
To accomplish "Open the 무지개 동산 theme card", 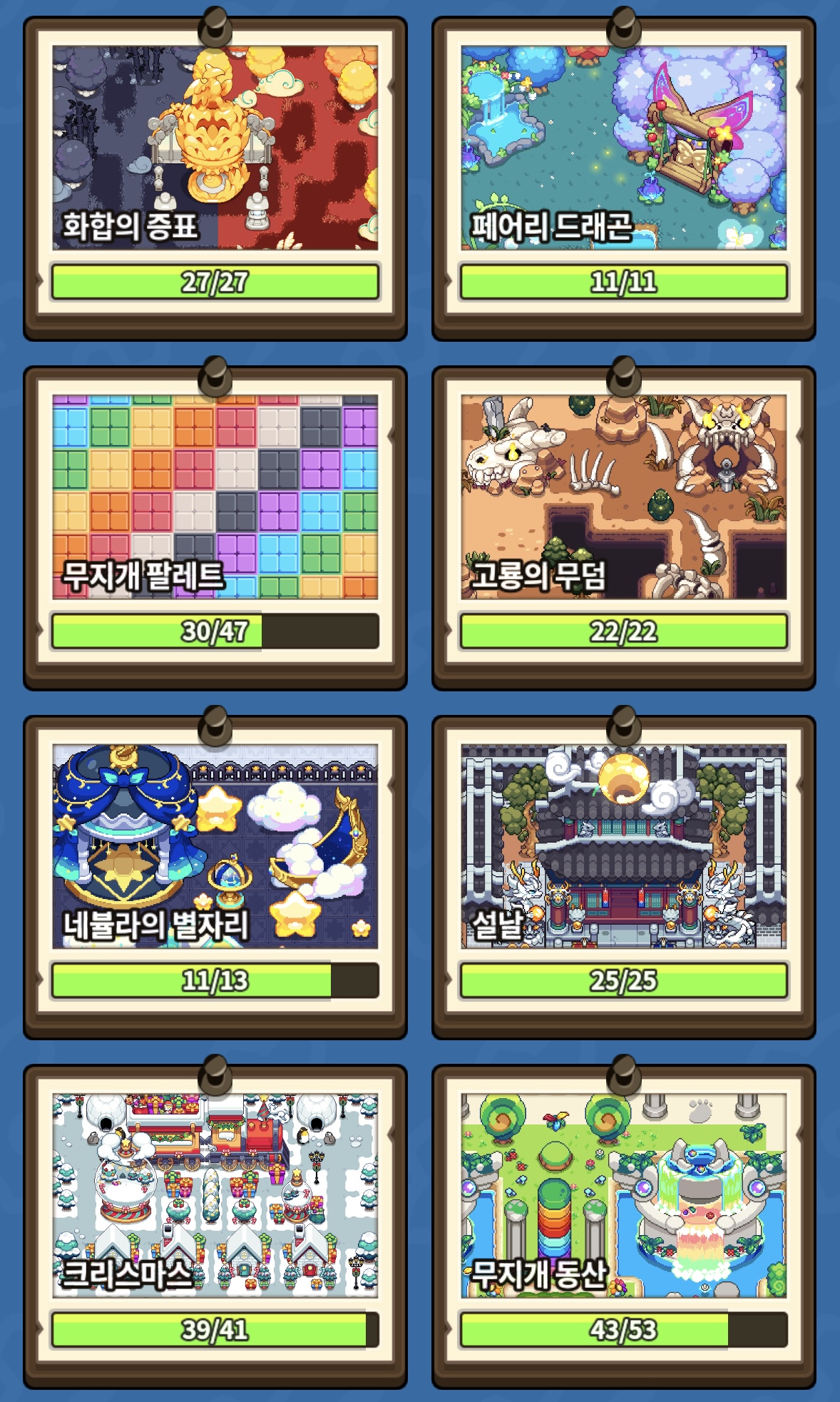I will tap(623, 1196).
